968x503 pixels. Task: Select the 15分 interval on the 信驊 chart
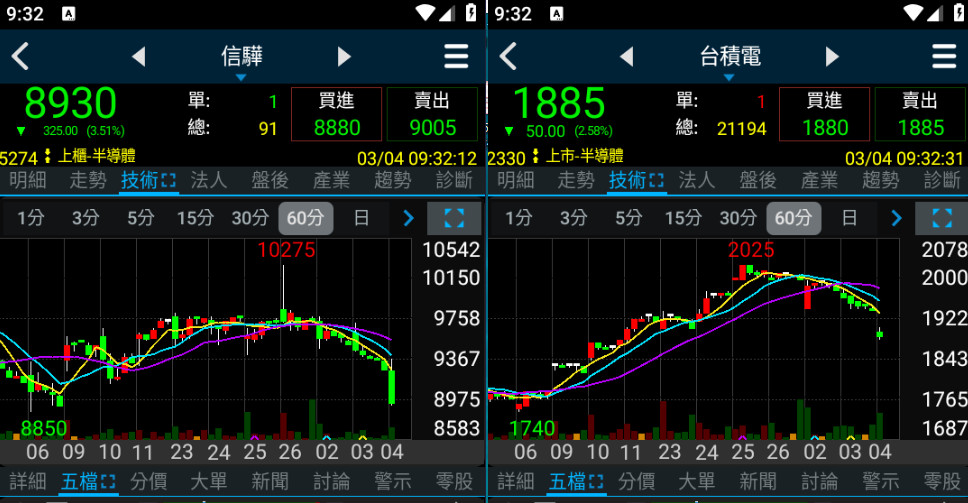point(195,218)
